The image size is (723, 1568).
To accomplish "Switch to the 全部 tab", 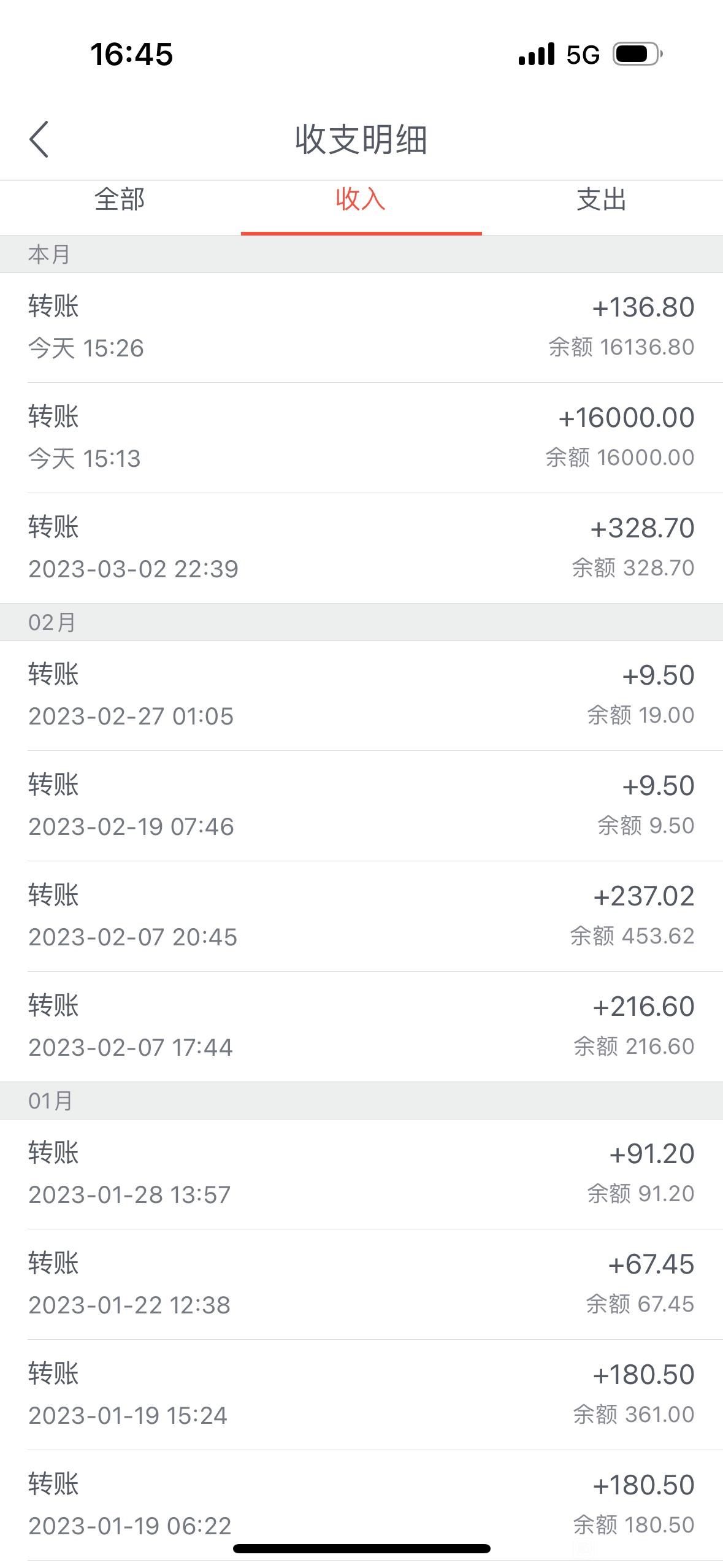I will [120, 200].
